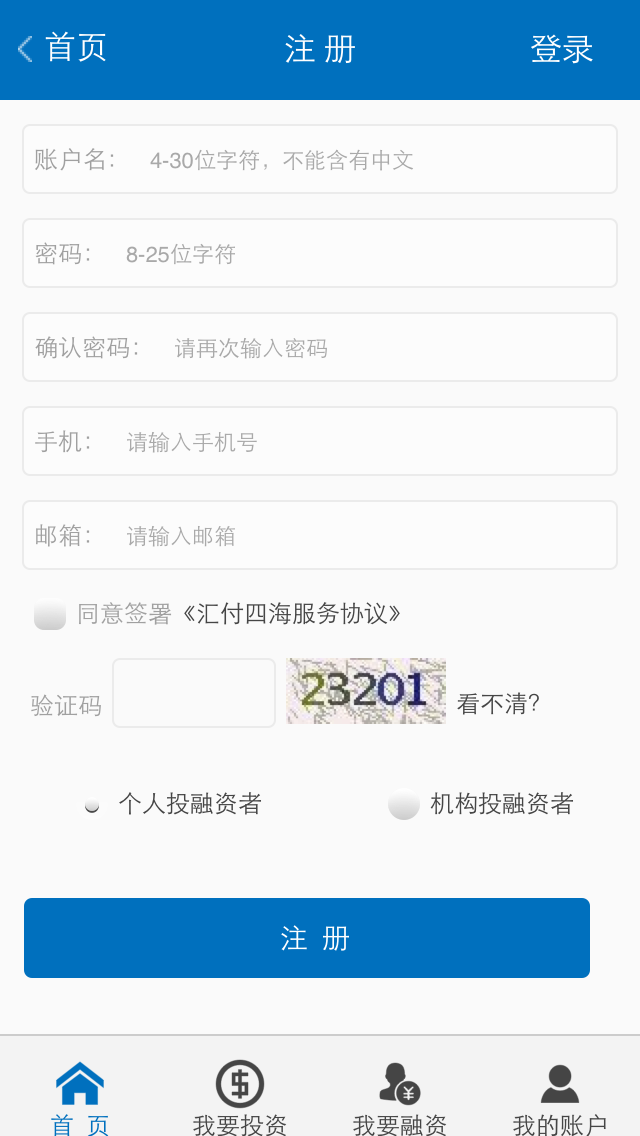Viewport: 640px width, 1136px height.
Task: Refresh captcha via 看不清? link
Action: (x=498, y=704)
